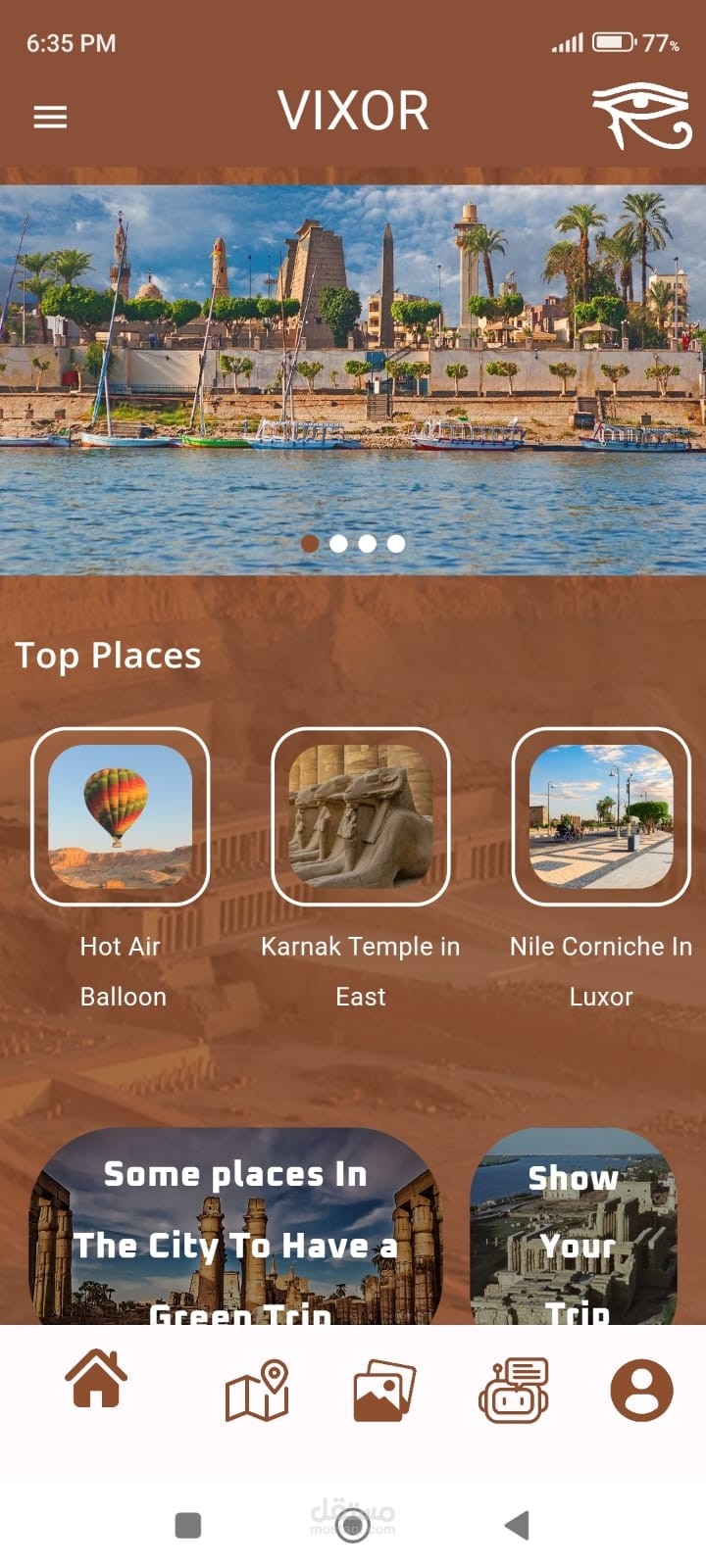Go to the Home tab
The height and width of the screenshot is (1568, 706).
click(96, 1379)
